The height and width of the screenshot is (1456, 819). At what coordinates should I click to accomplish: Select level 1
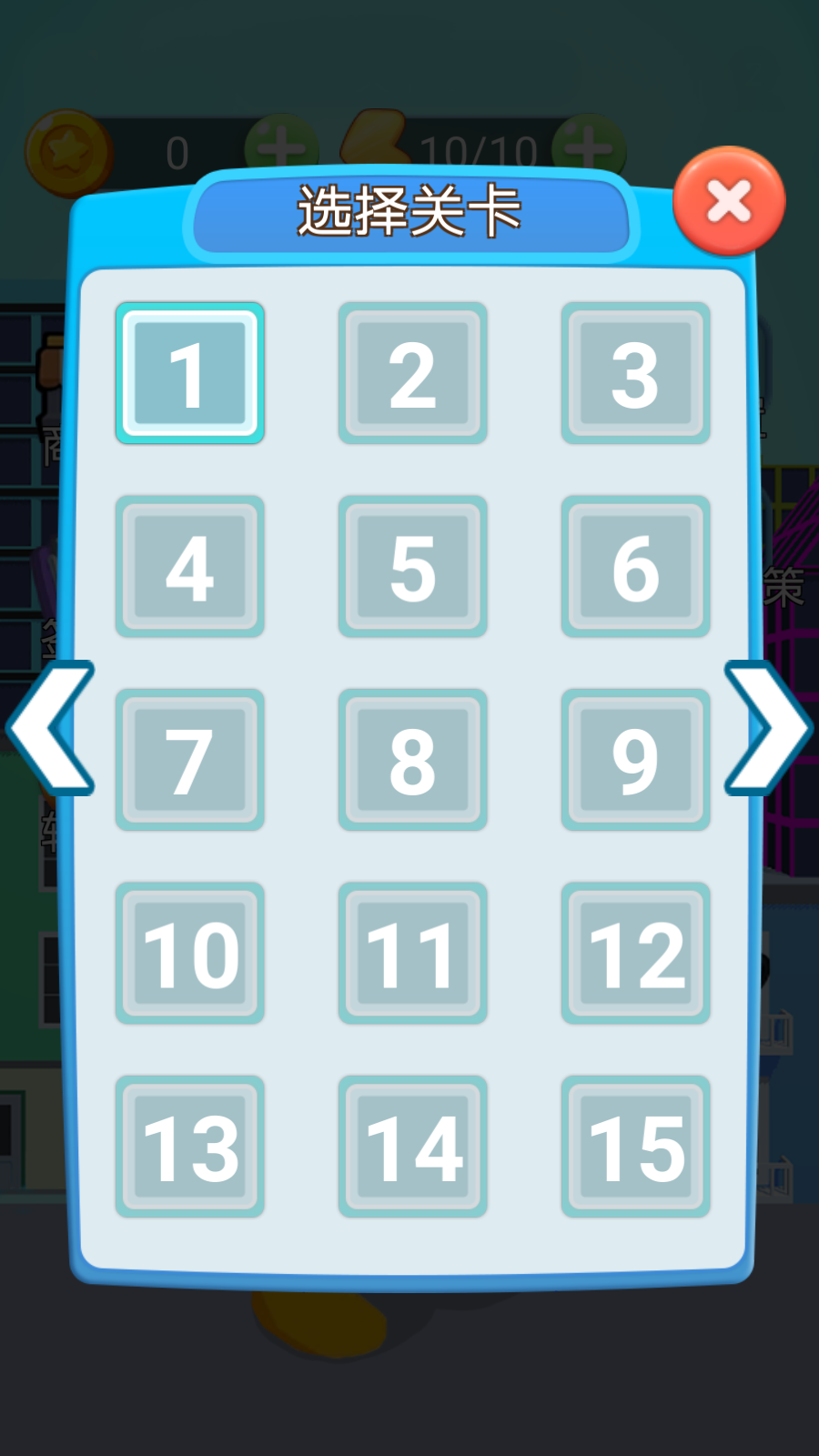pos(189,373)
